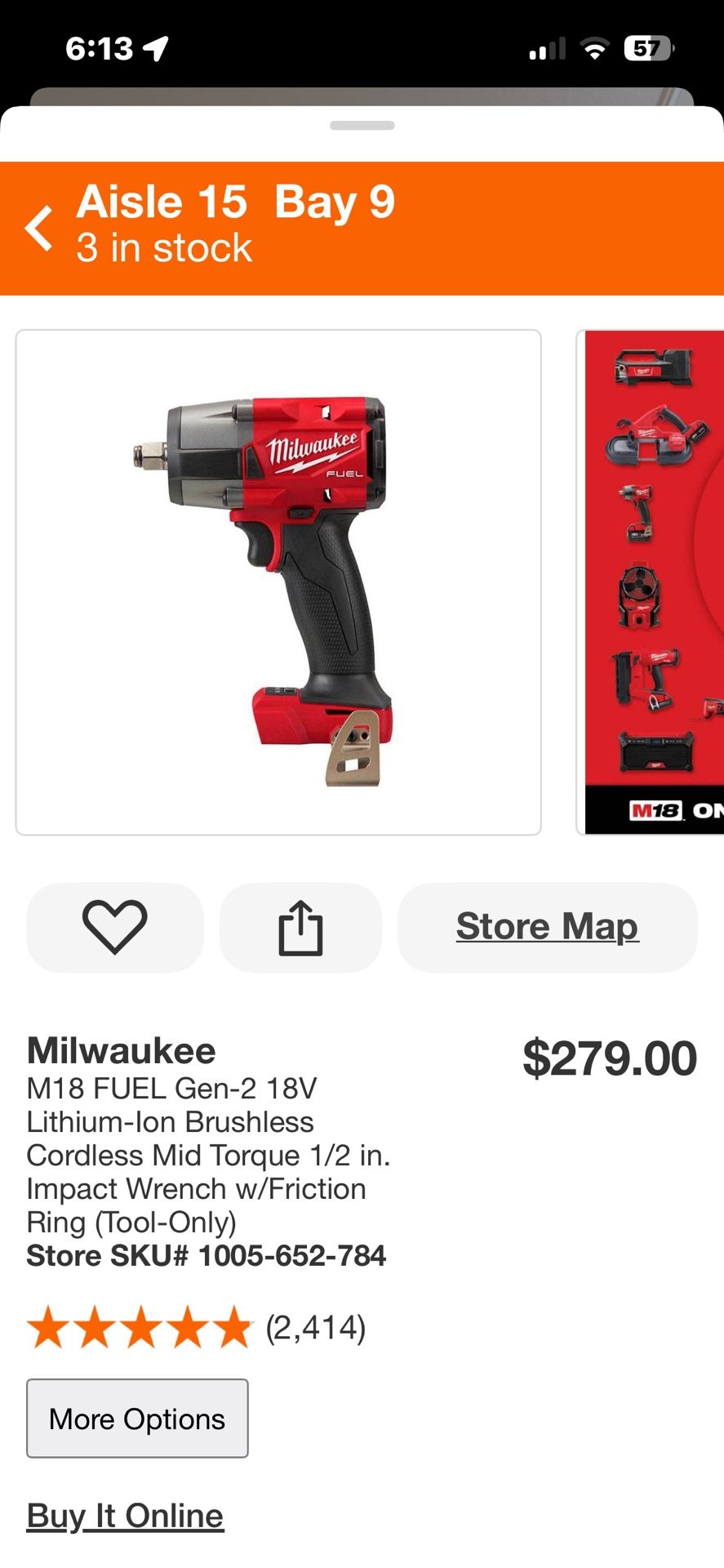Open the Aisle 15 Bay 9 header

coord(235,201)
